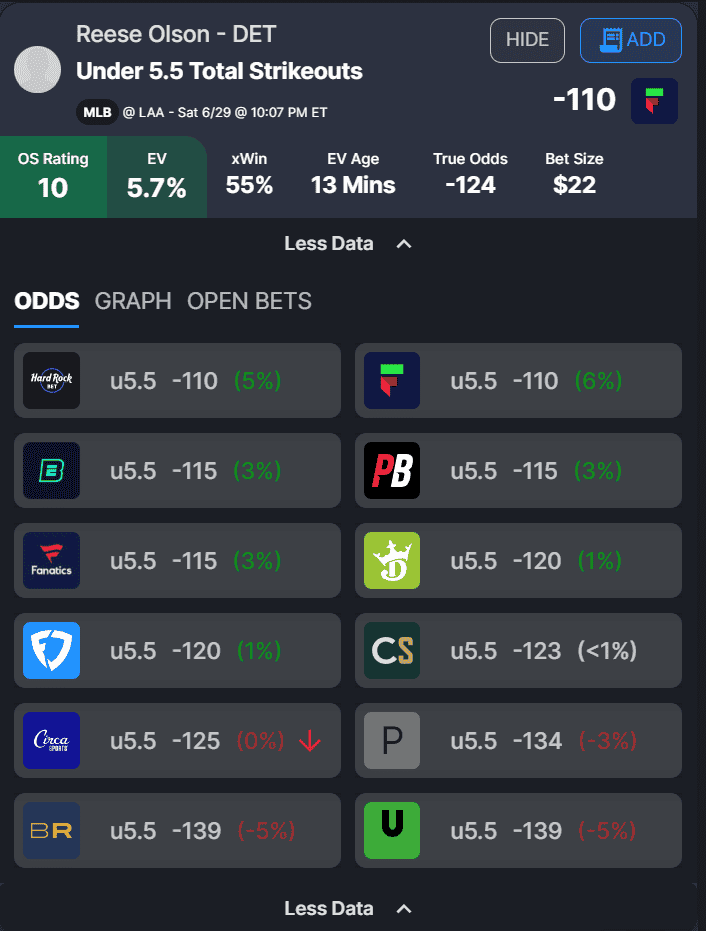The image size is (706, 931).
Task: Open the Fanatics u5.5 -115 odds card
Action: [x=177, y=561]
